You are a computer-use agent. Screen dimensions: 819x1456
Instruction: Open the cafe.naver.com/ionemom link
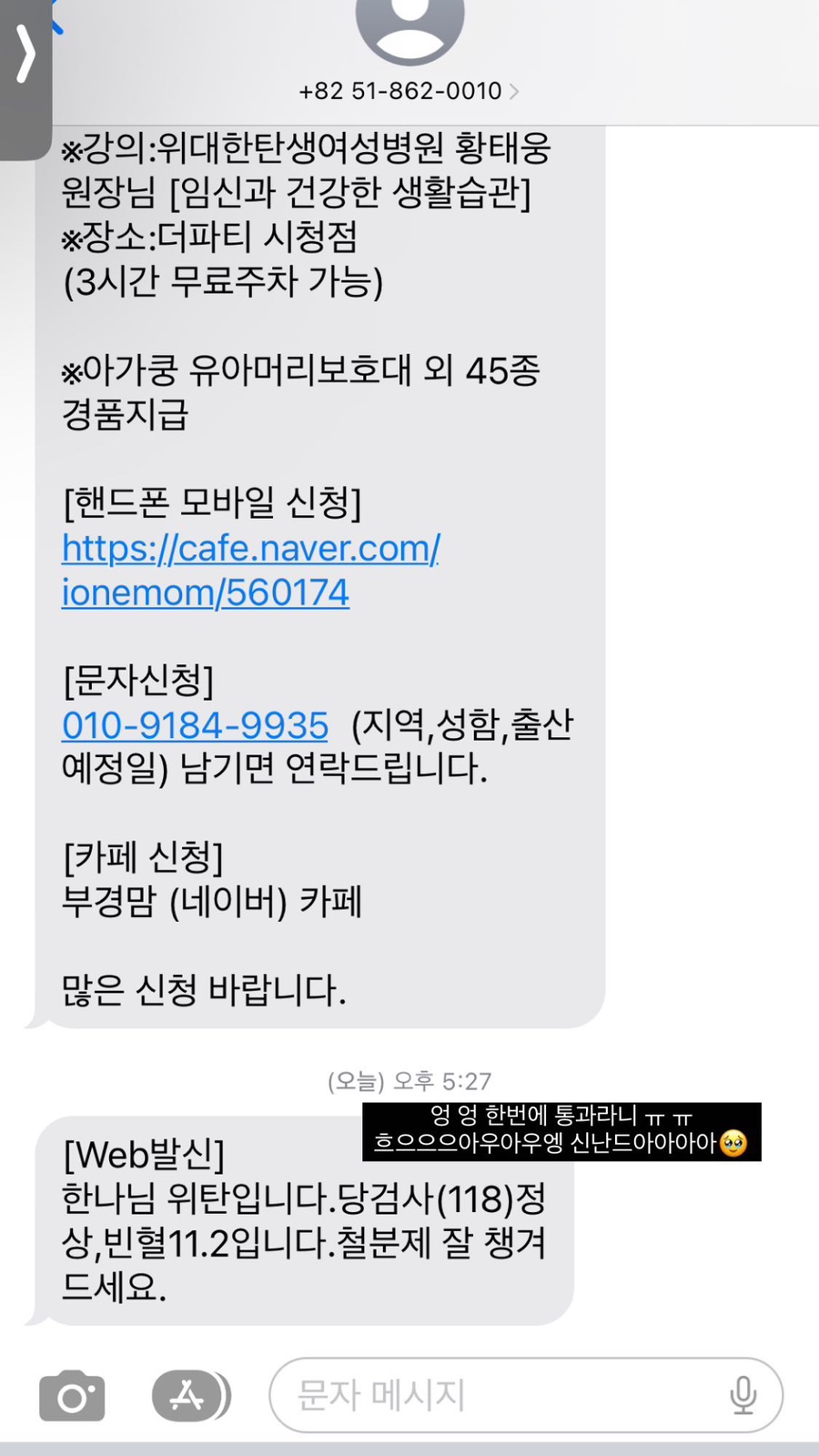tap(250, 570)
